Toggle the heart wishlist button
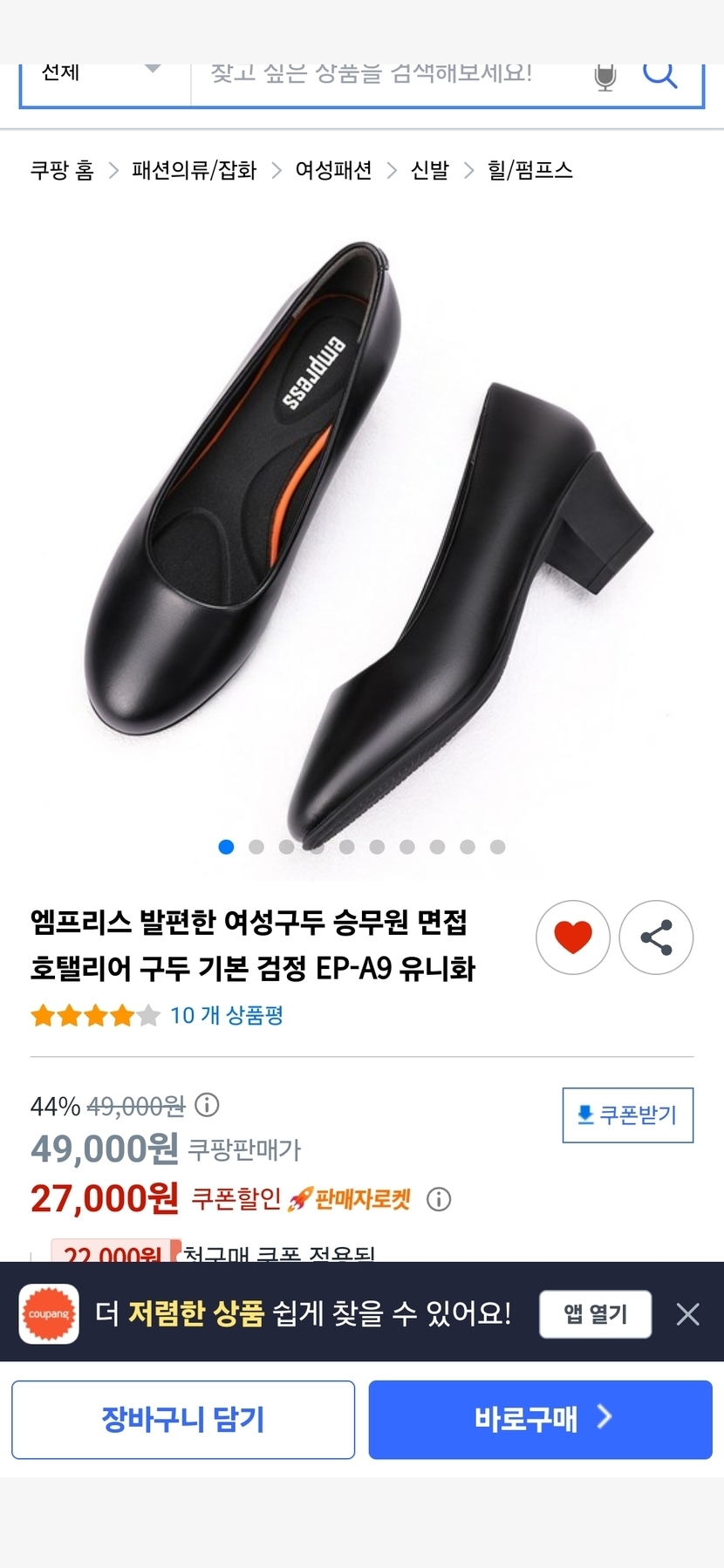This screenshot has height=1568, width=724. point(572,937)
